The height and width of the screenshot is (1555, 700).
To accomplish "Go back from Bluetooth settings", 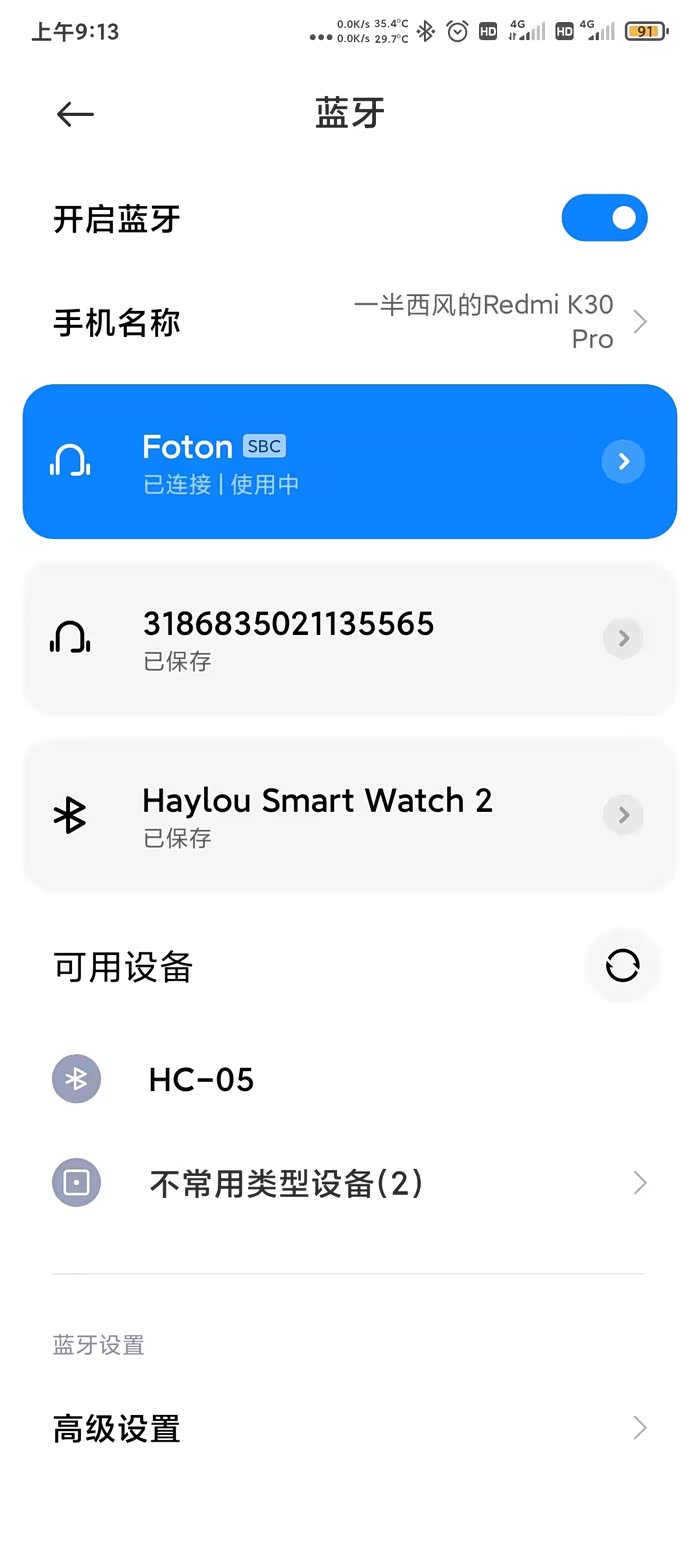I will pyautogui.click(x=75, y=114).
